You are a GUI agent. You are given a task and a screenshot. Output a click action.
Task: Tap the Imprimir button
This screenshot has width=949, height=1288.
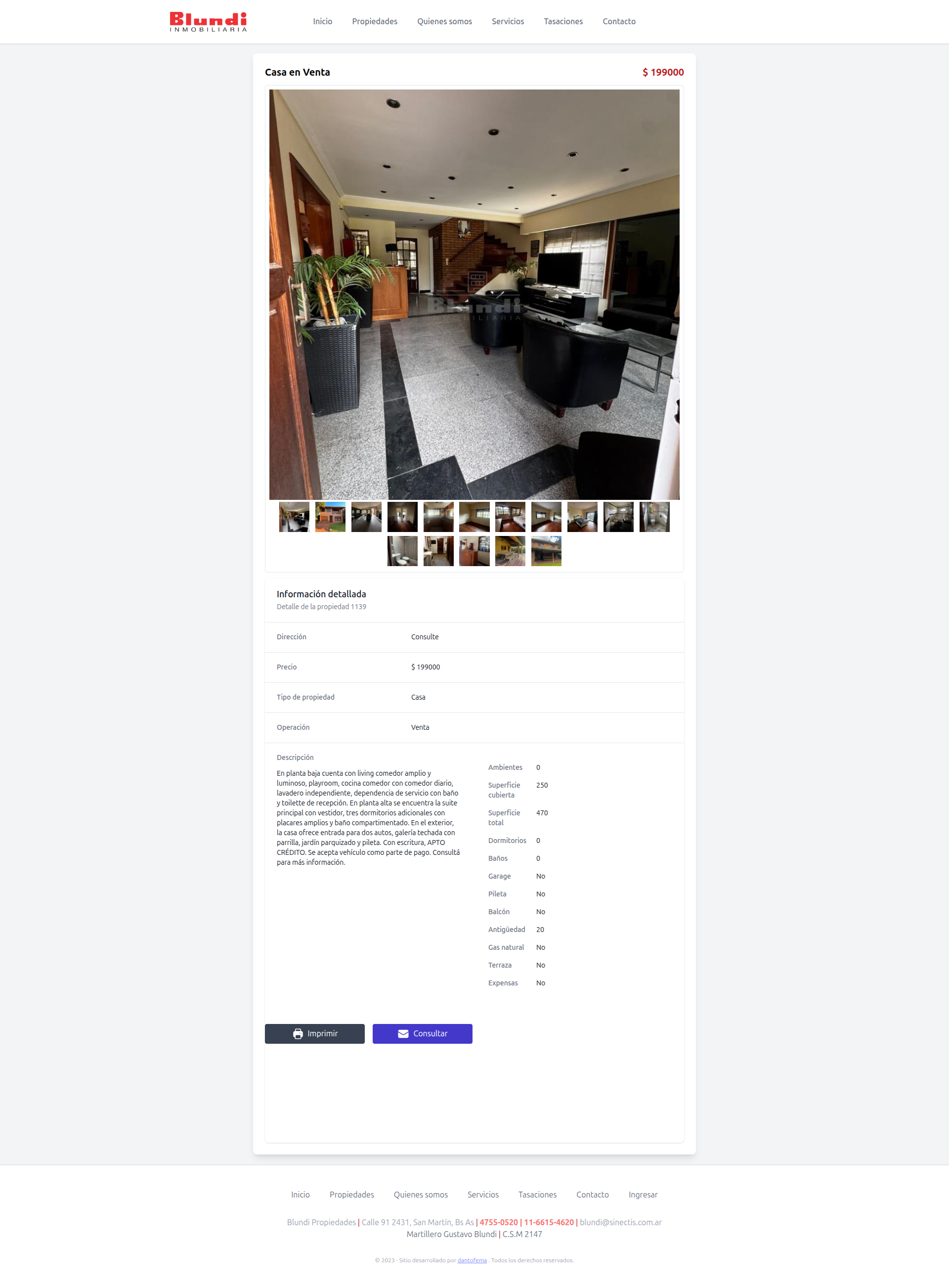[x=314, y=1033]
